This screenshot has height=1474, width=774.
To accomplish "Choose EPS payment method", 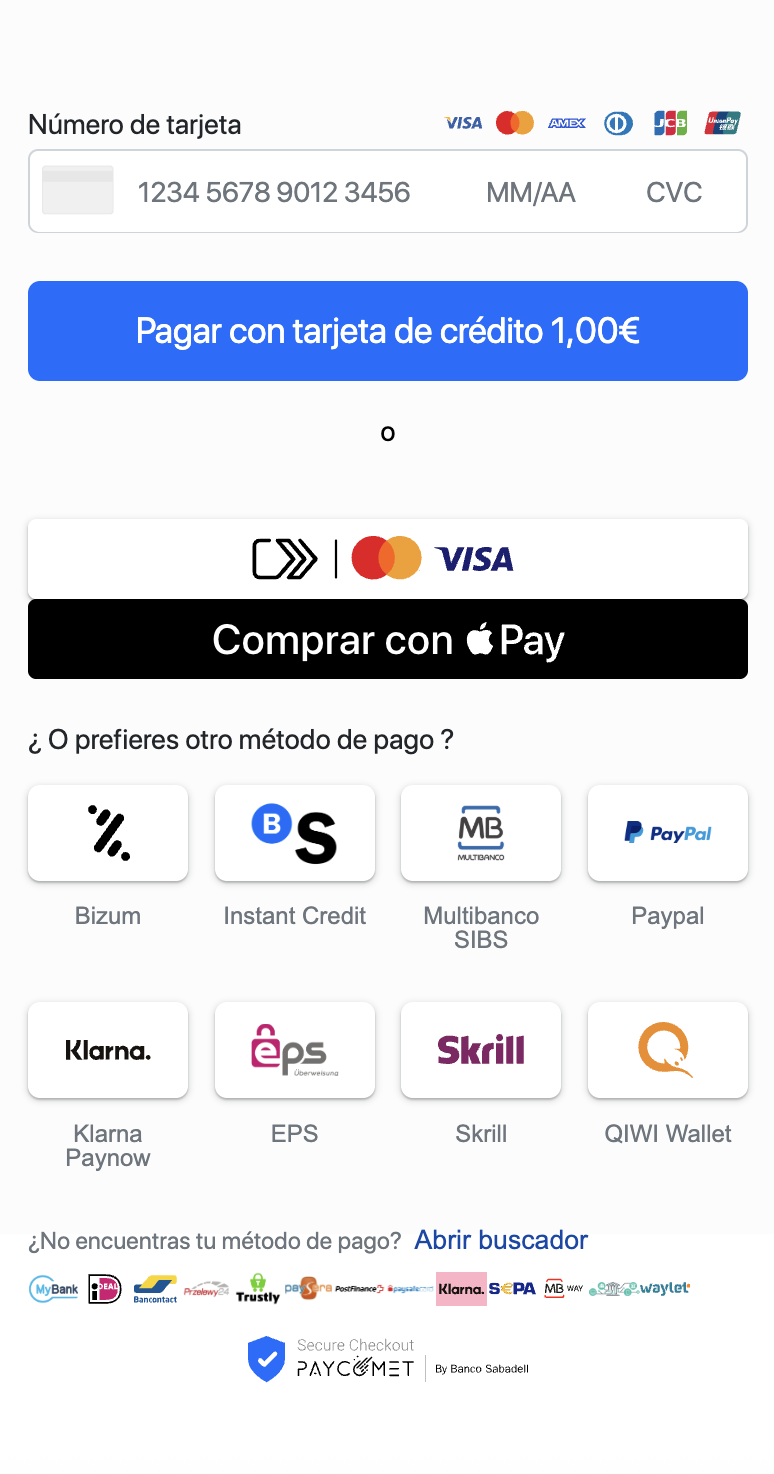I will click(x=295, y=1050).
